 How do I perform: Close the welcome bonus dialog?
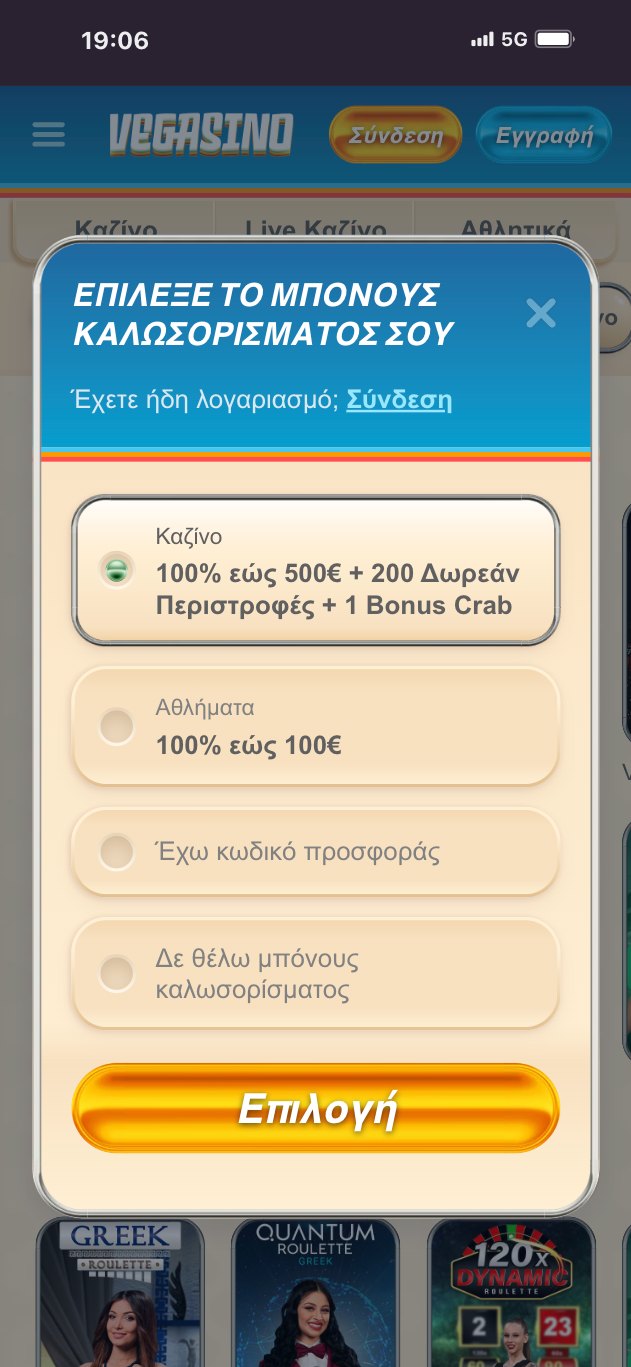(540, 313)
